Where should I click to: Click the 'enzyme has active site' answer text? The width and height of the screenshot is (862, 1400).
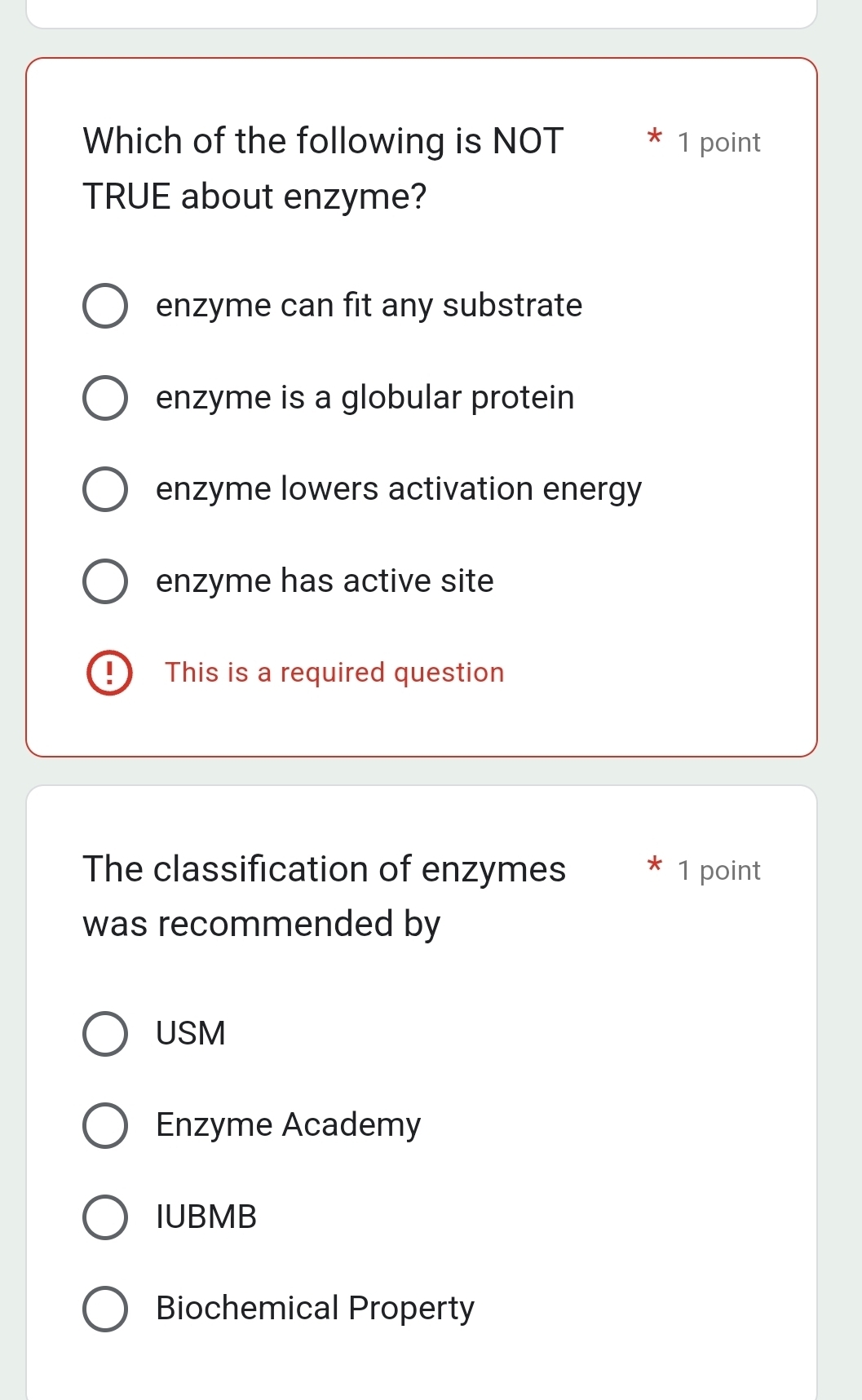coord(324,581)
